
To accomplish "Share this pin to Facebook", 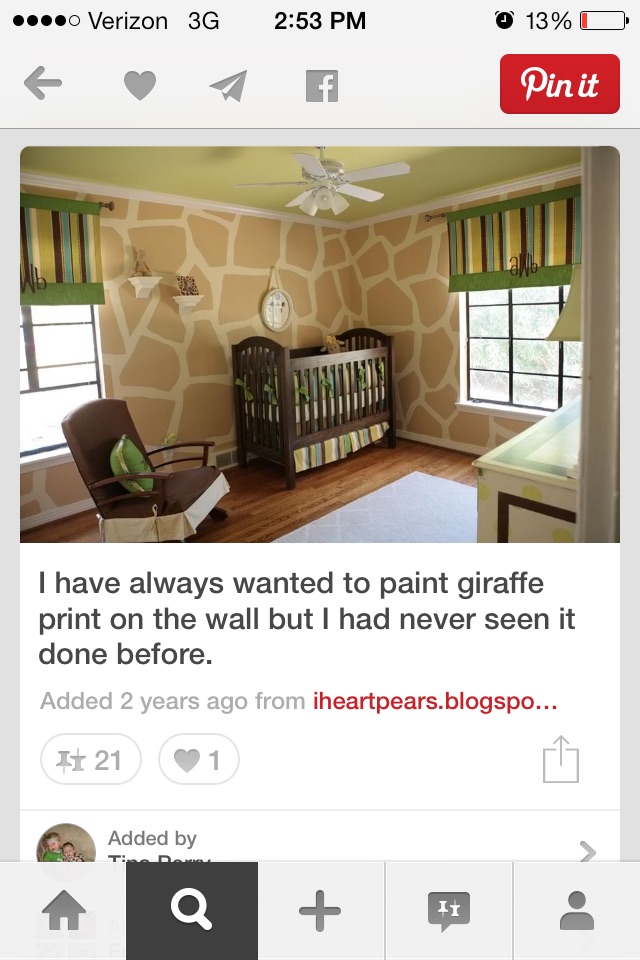I will [321, 86].
